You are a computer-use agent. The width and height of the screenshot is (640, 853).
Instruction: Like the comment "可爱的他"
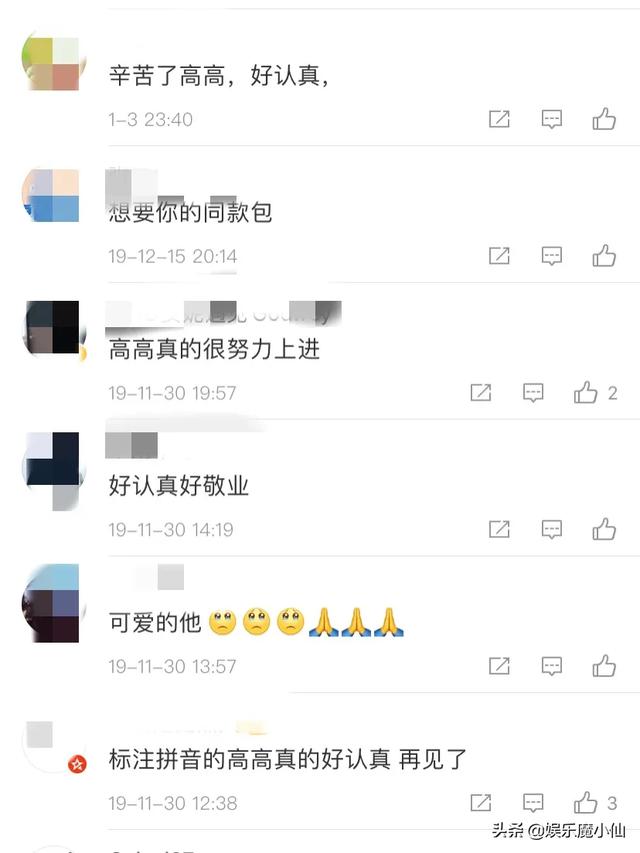[603, 666]
